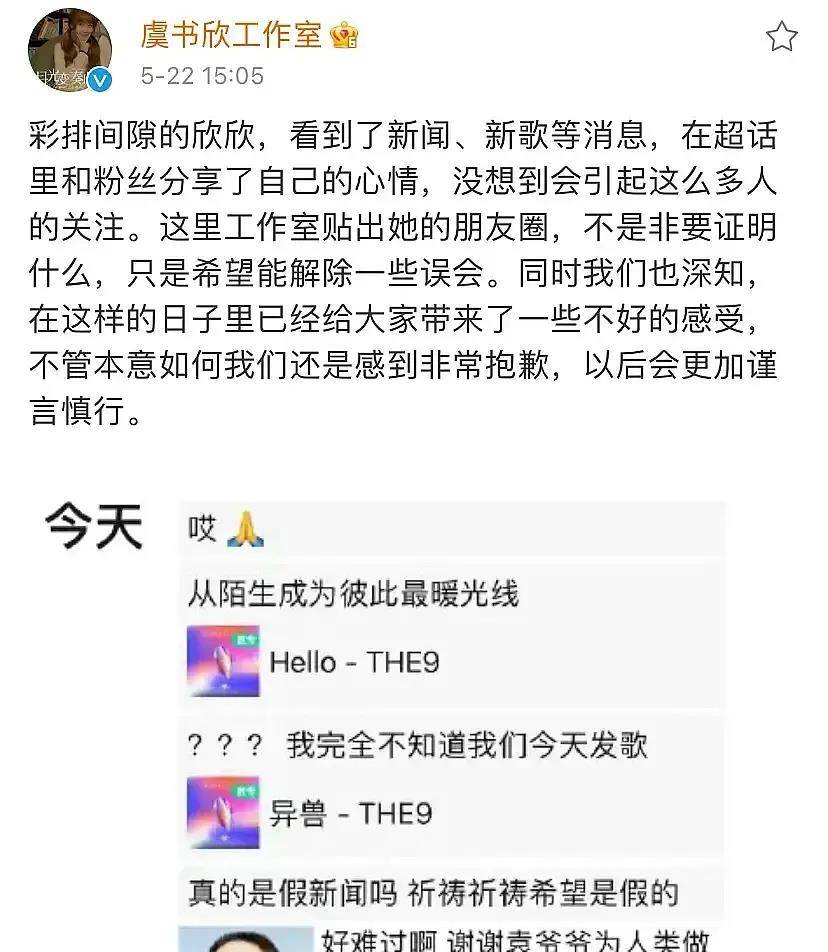Open the poster's profile picture
This screenshot has width=828, height=952.
tap(68, 51)
